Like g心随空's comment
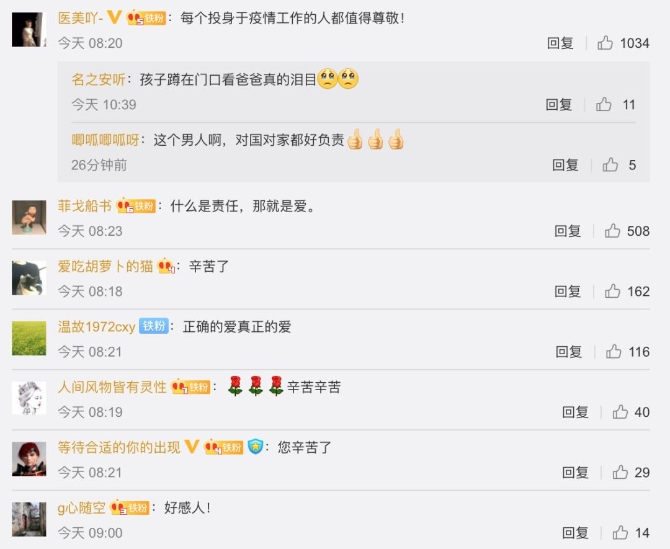This screenshot has width=670, height=549. pyautogui.click(x=620, y=533)
